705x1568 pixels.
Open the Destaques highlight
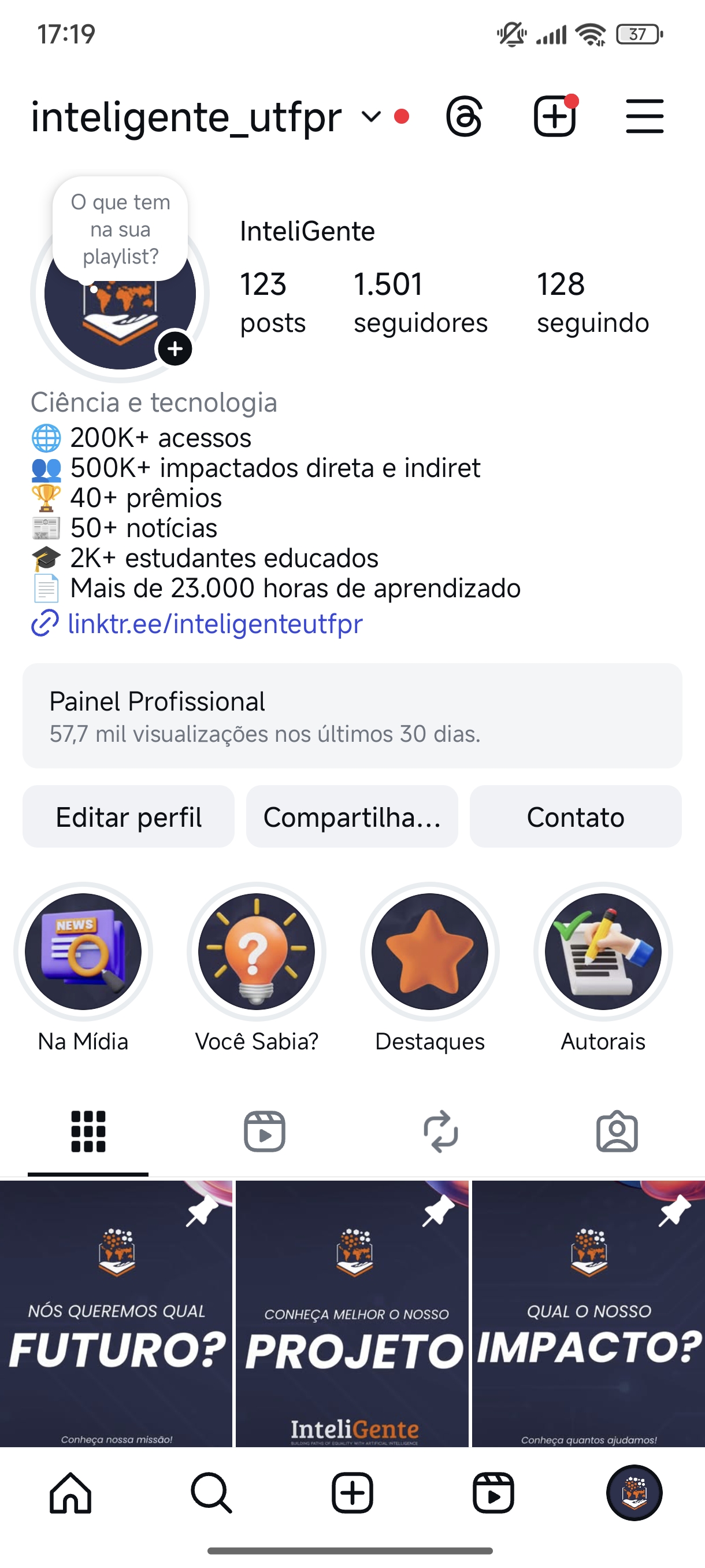tap(429, 952)
